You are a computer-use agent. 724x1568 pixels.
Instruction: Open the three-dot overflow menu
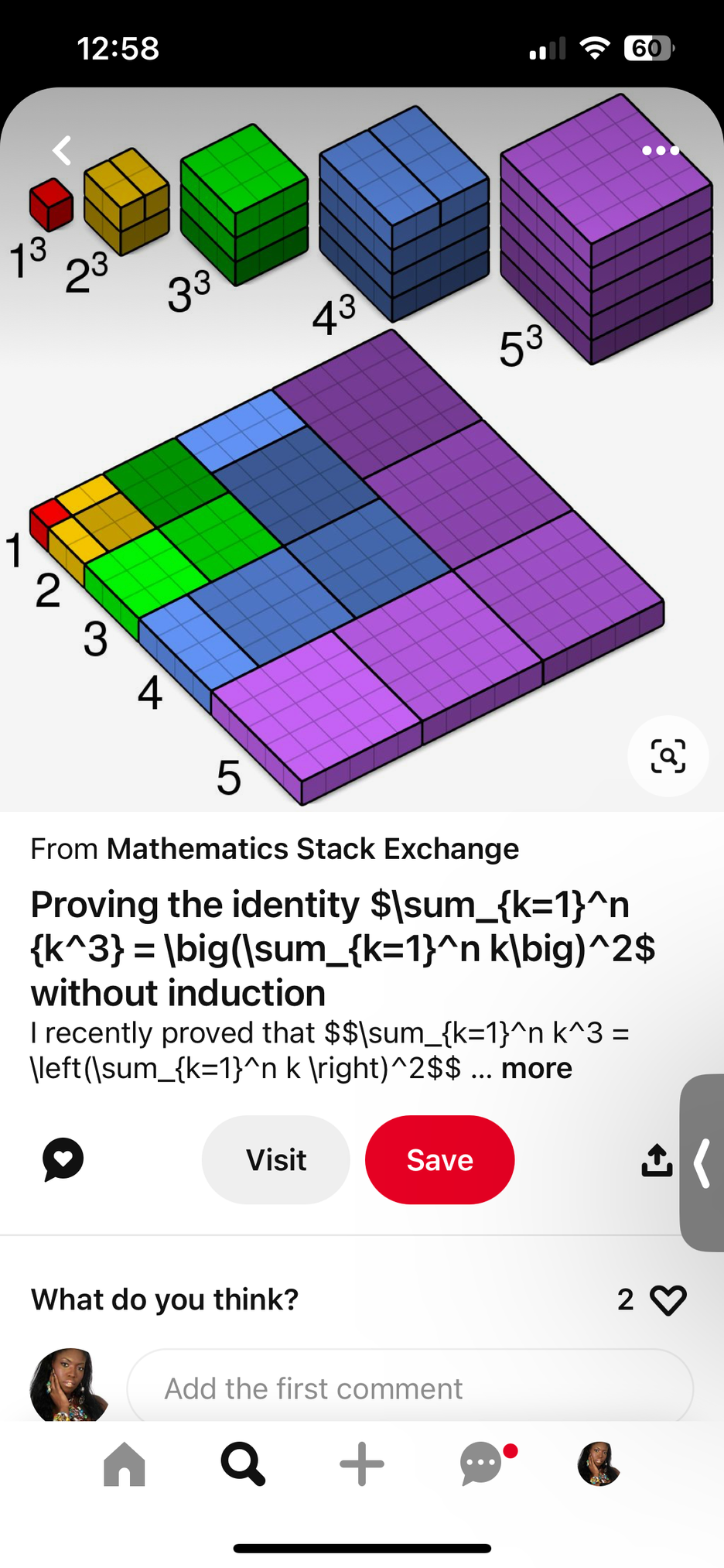pos(661,150)
